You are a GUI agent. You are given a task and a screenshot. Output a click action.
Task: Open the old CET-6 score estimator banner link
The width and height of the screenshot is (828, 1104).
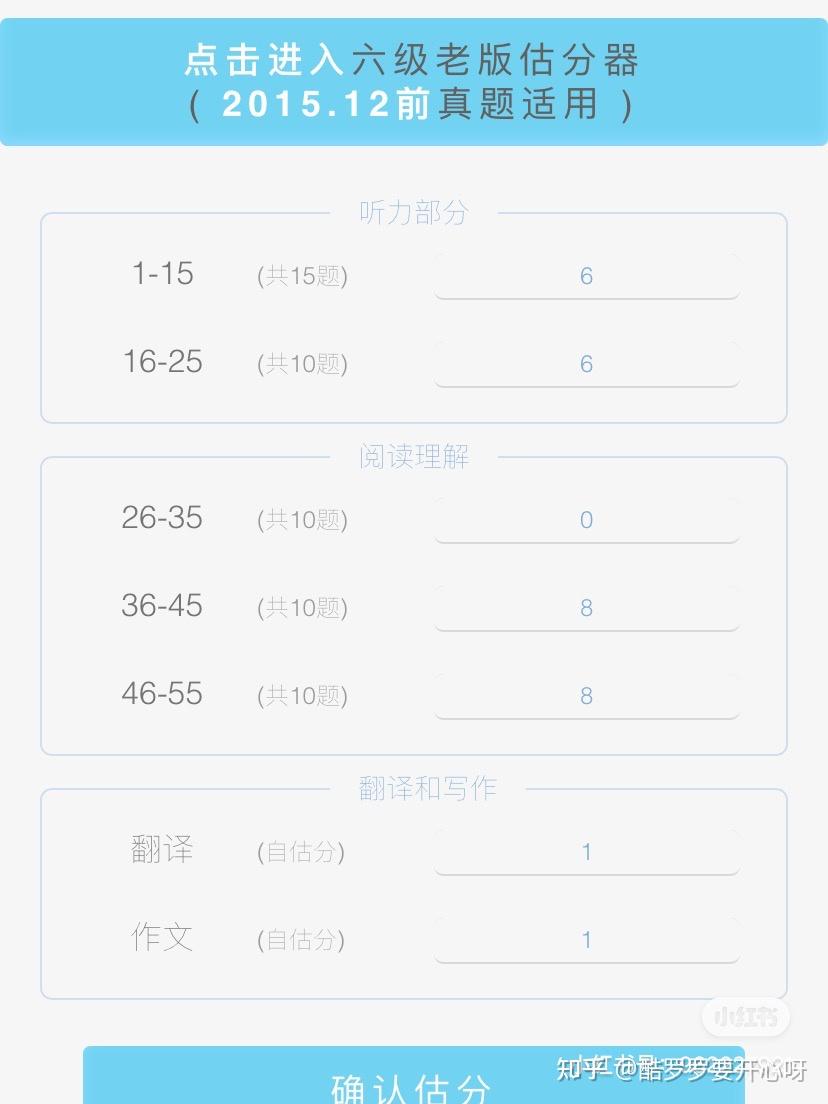pos(414,78)
